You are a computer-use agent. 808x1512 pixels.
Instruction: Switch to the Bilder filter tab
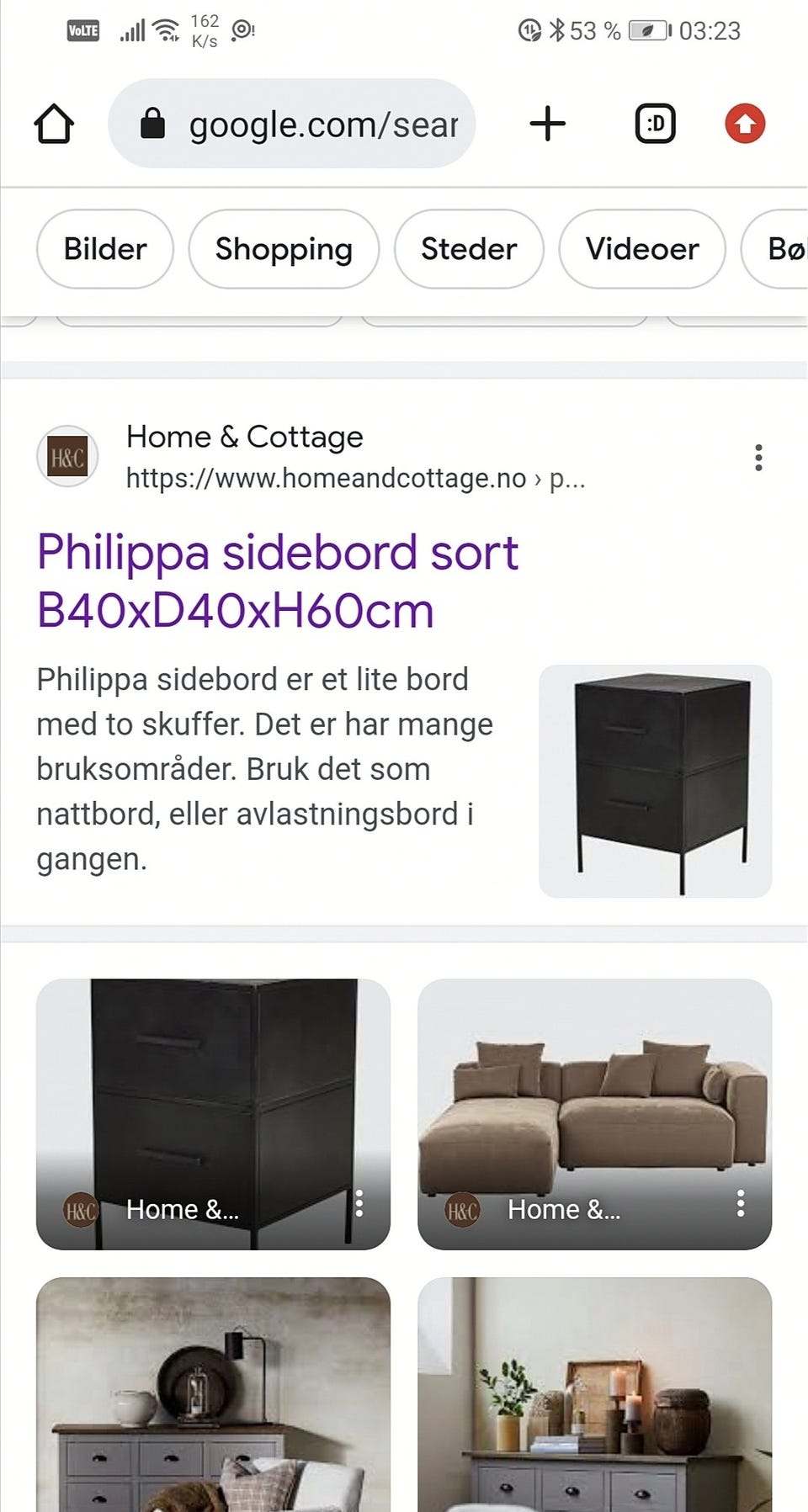(x=104, y=249)
